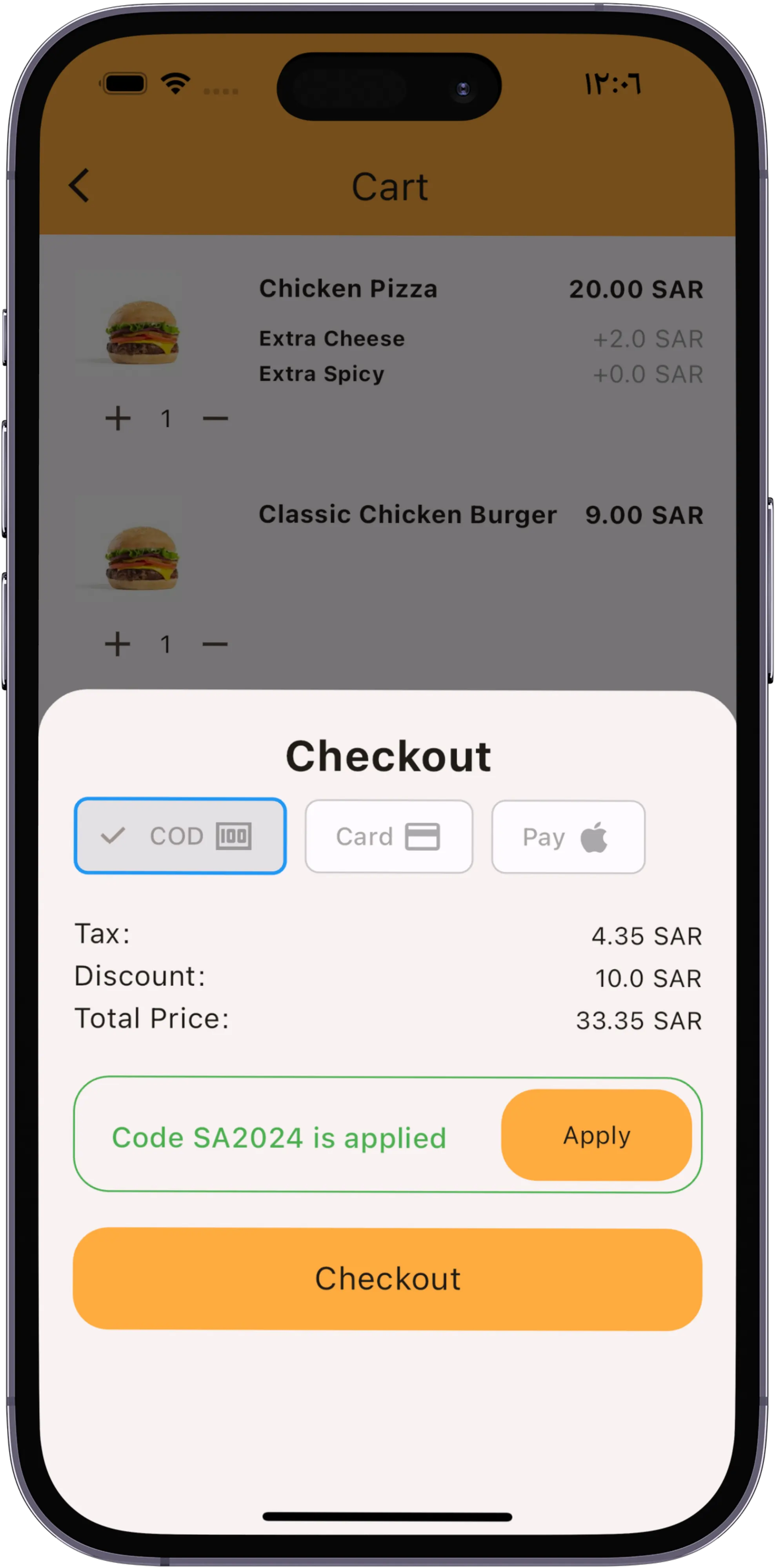Choose Card as payment method
Image resolution: width=775 pixels, height=1568 pixels.
pyautogui.click(x=388, y=837)
